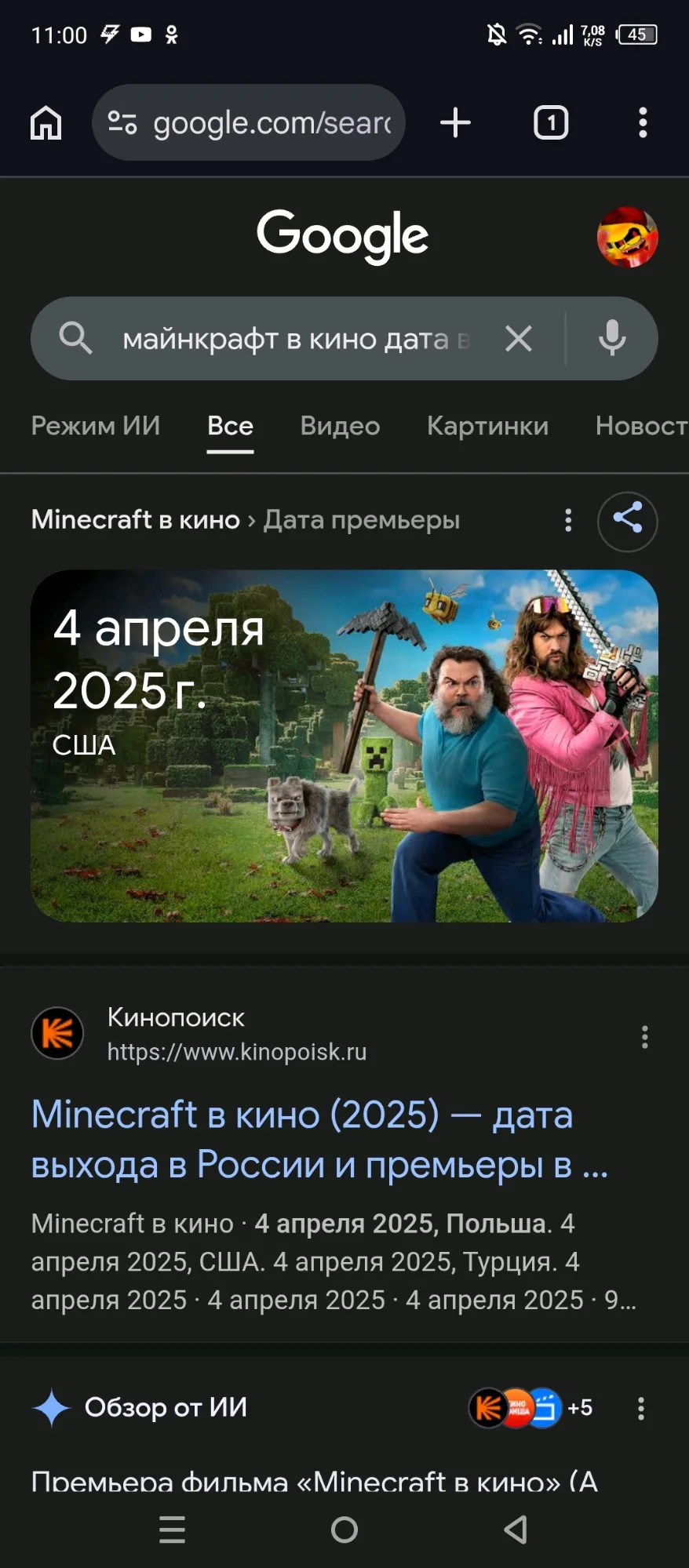The width and height of the screenshot is (689, 1568).
Task: Open more options for Кинопоиск result
Action: pos(644,1037)
